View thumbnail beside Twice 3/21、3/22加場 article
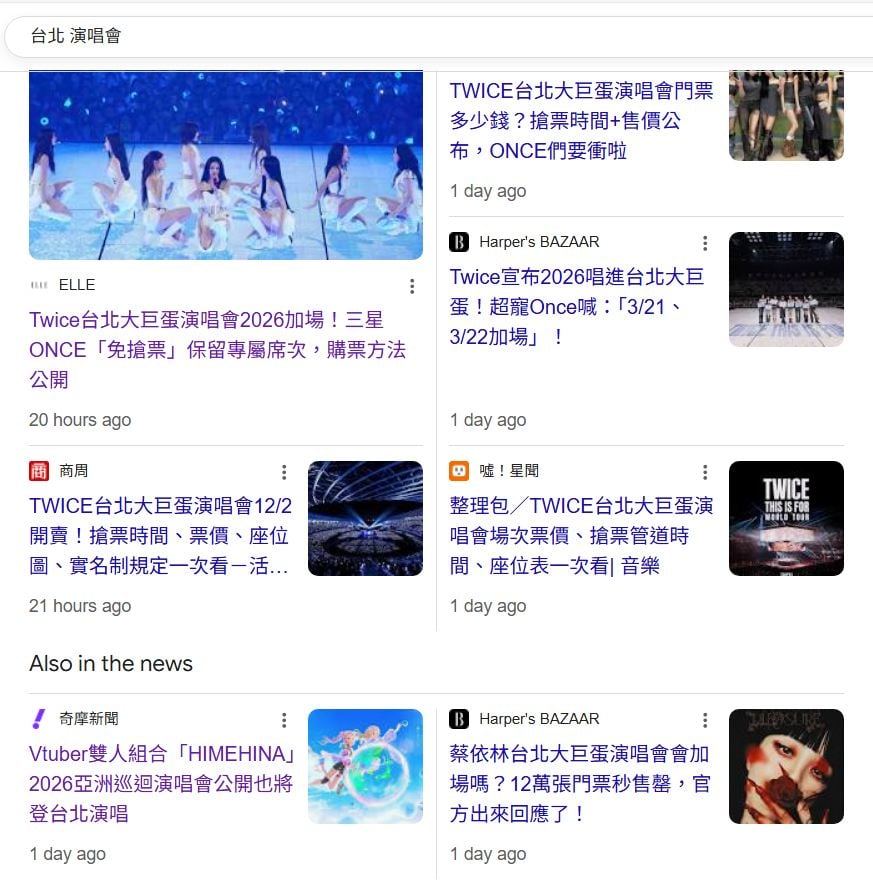 tap(786, 289)
